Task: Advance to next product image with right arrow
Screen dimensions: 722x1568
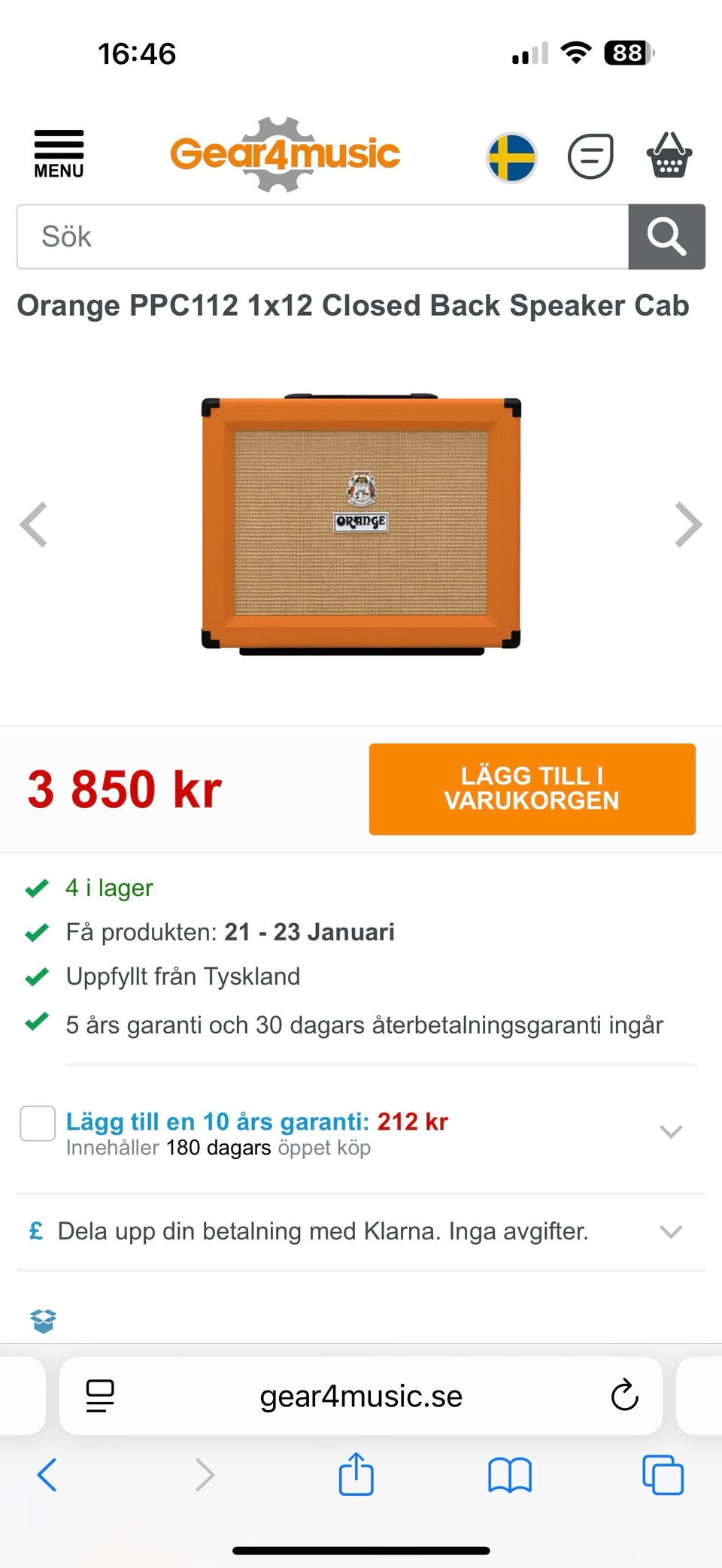Action: [687, 524]
